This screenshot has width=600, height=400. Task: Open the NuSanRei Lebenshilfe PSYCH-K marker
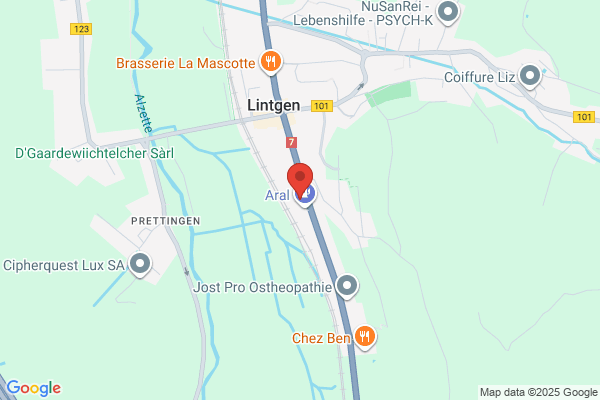coord(448,13)
